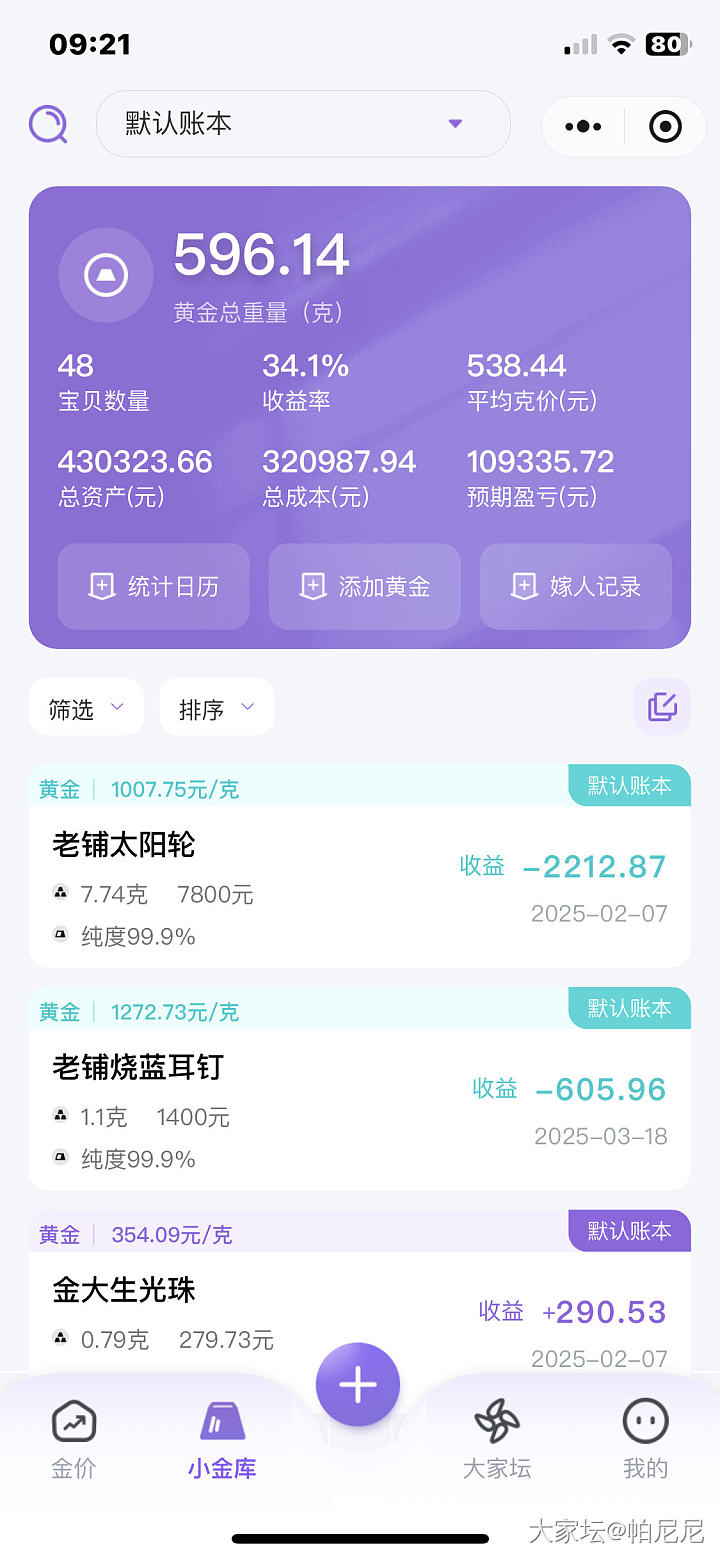Image resolution: width=720 pixels, height=1559 pixels.
Task: Expand the 默认账本 account book dropdown
Action: (302, 124)
